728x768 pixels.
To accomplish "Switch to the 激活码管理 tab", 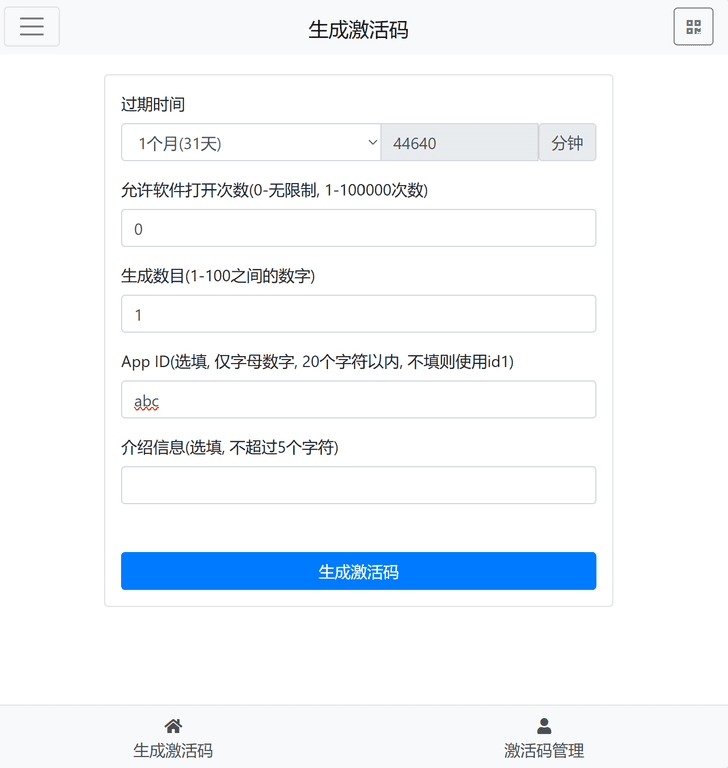I will [544, 738].
